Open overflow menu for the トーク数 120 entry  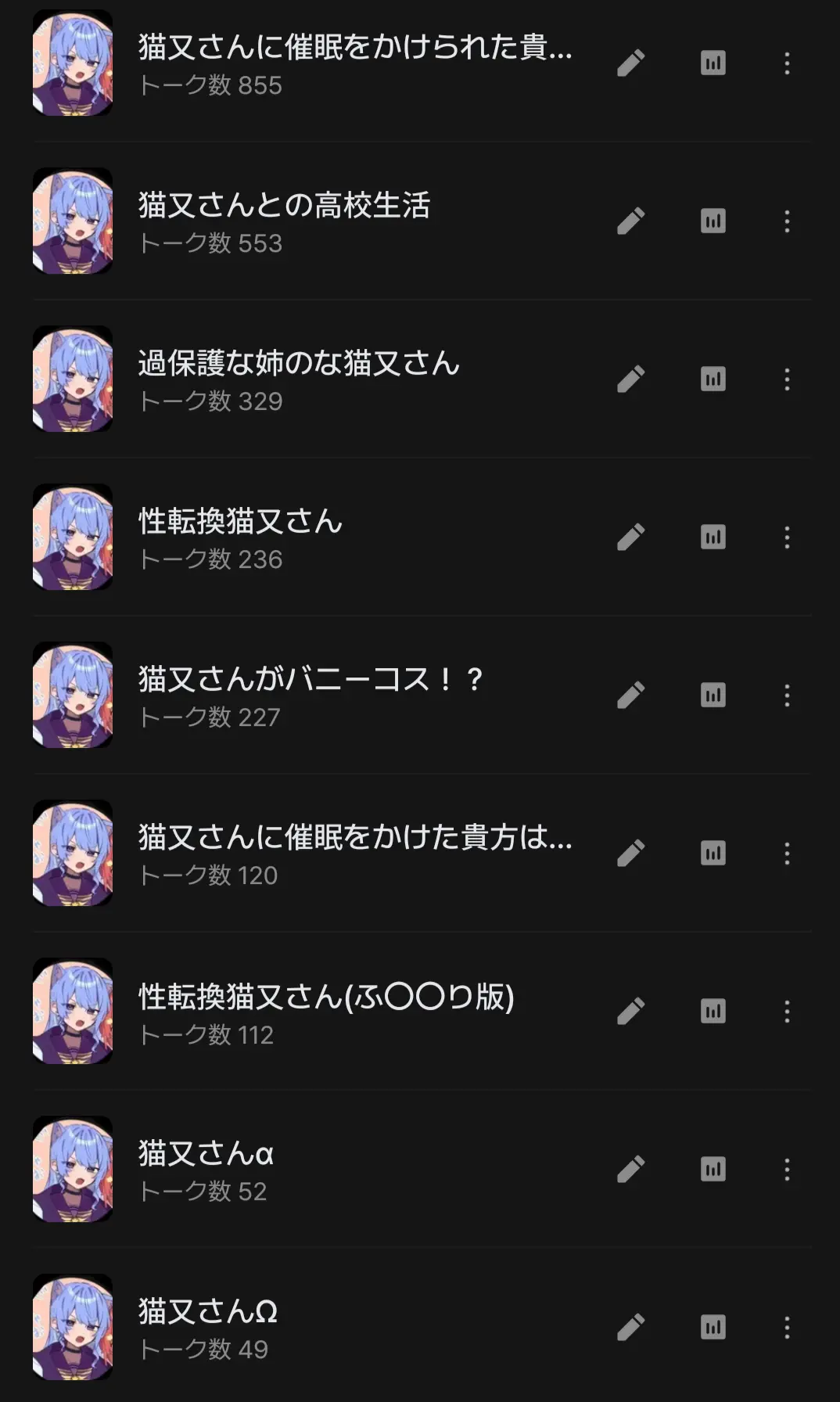787,854
